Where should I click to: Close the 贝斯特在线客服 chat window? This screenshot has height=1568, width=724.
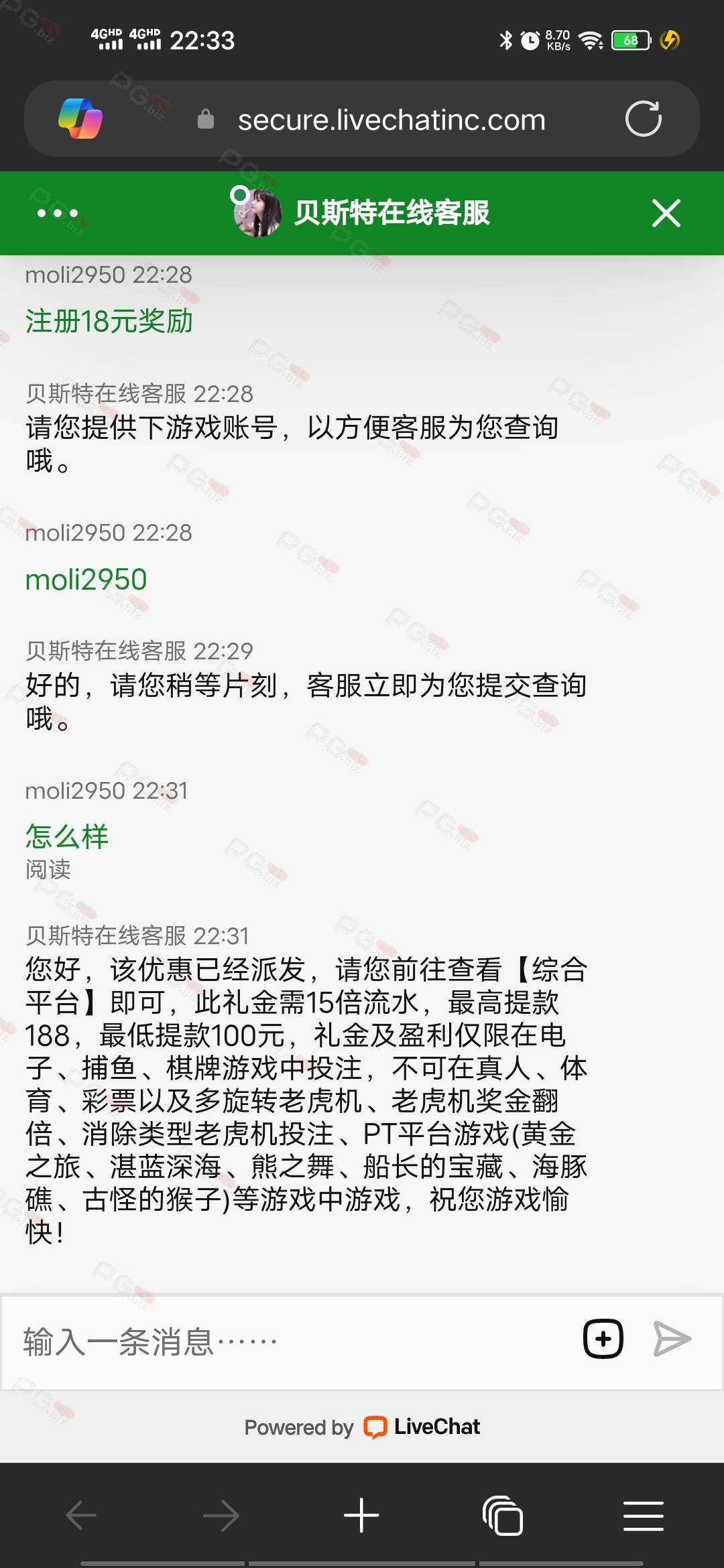click(666, 213)
